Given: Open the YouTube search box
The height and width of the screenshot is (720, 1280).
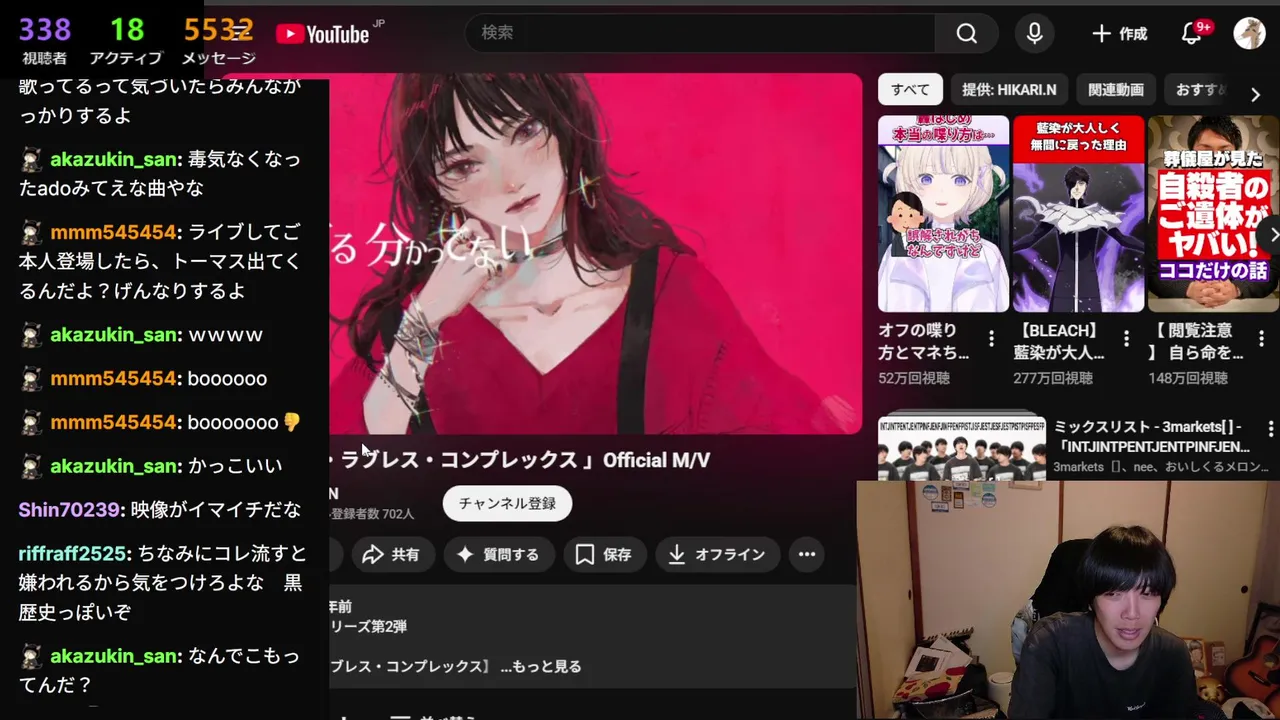Looking at the screenshot, I should 700,33.
